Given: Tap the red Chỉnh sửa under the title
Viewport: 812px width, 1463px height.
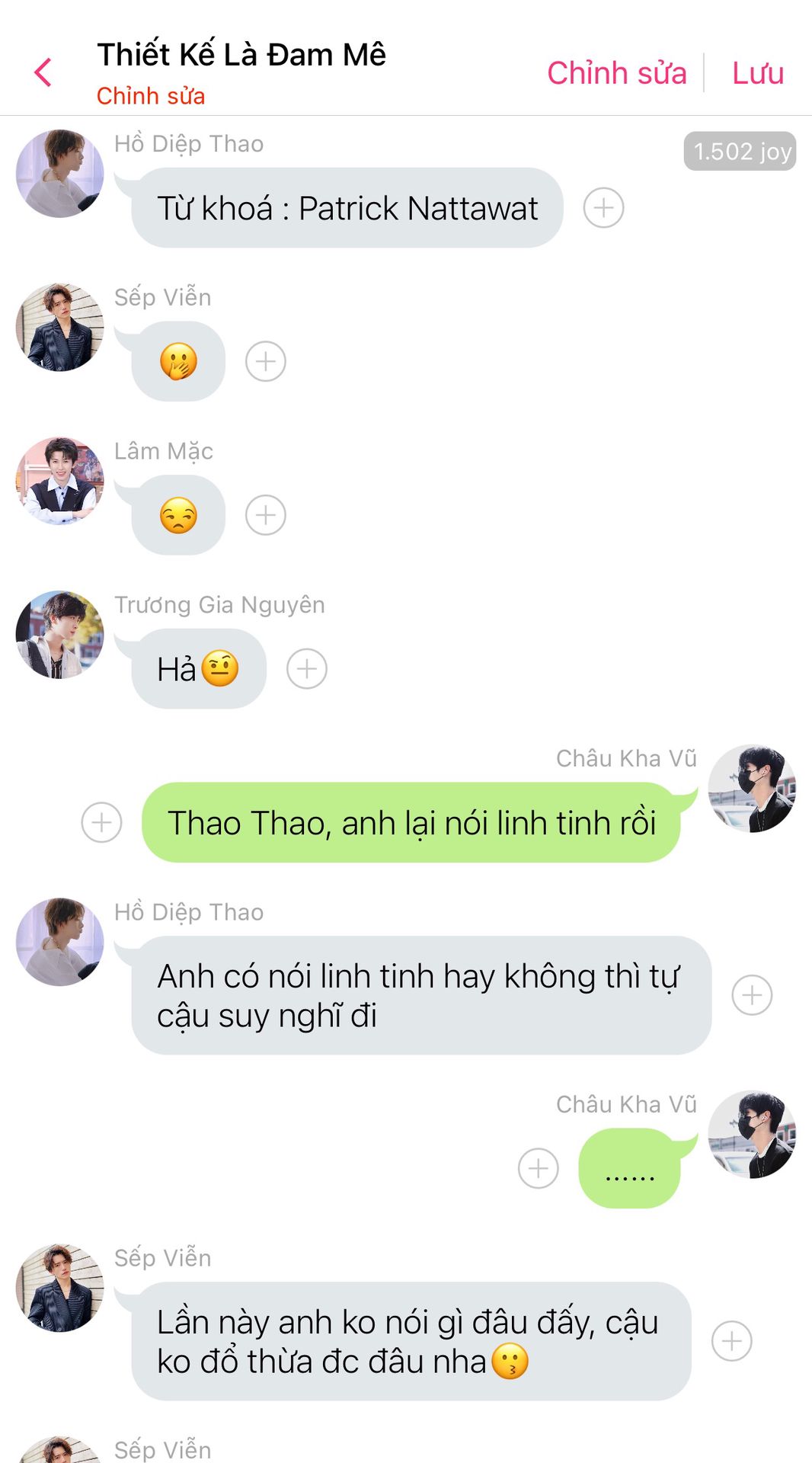Looking at the screenshot, I should point(151,96).
